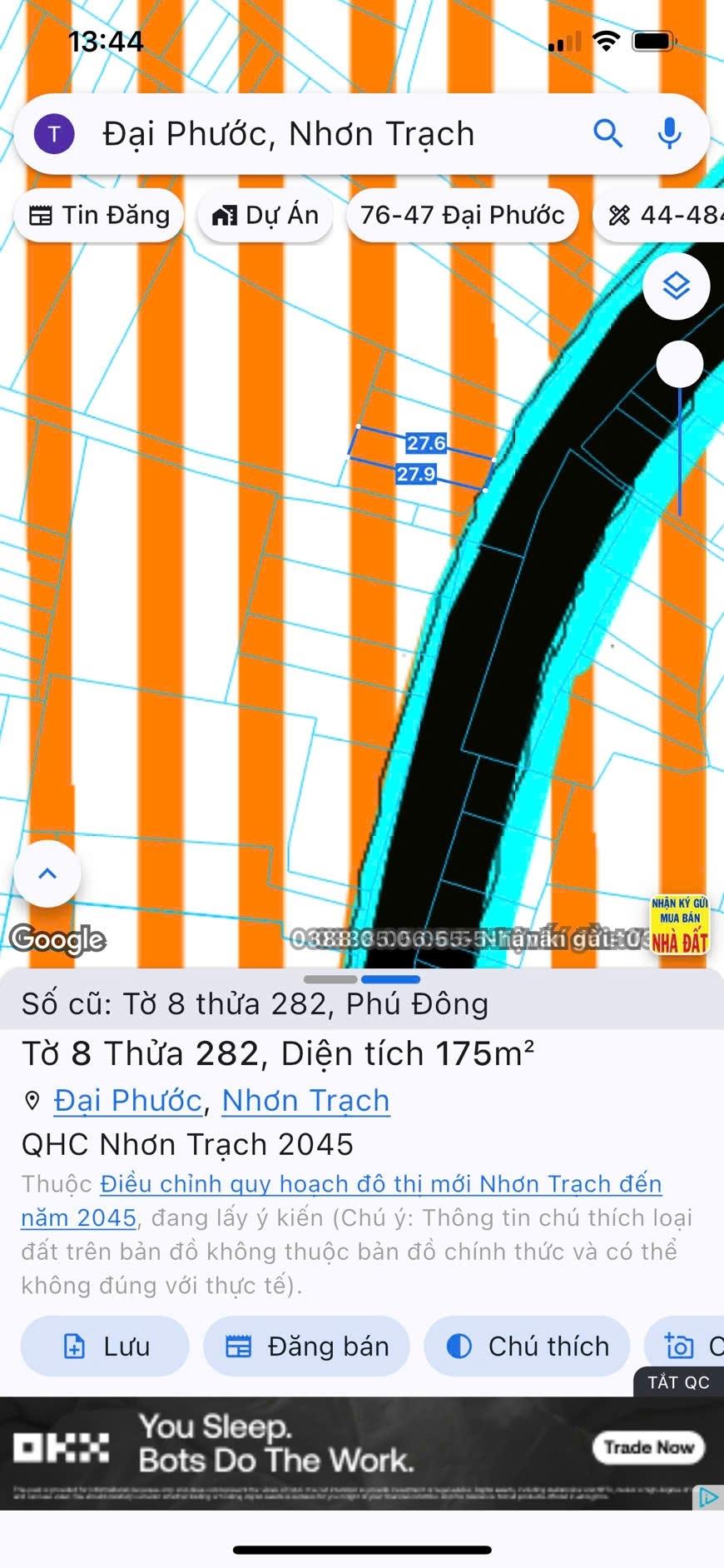Select the Tin Đăng chip
The height and width of the screenshot is (1568, 724).
click(x=99, y=216)
